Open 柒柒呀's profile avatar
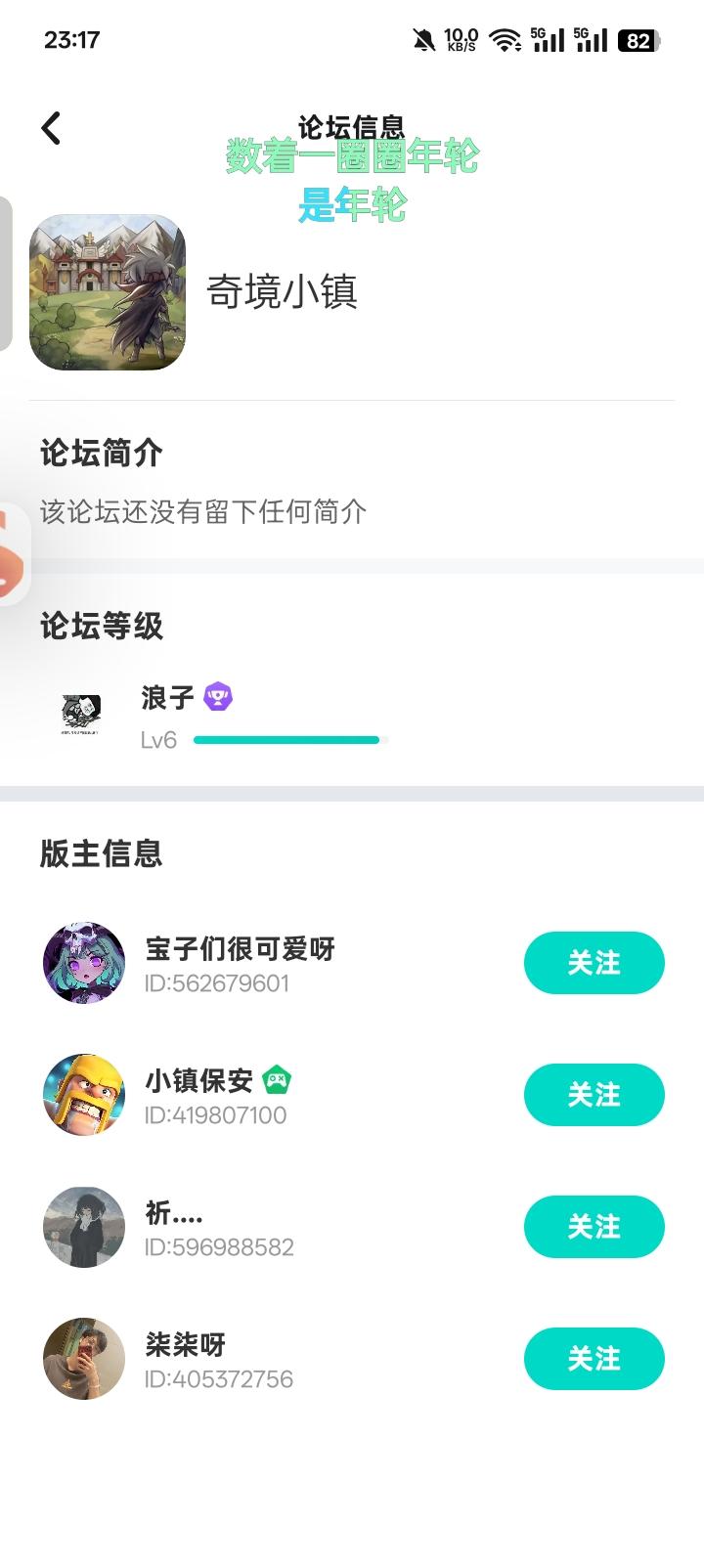 tap(84, 1359)
